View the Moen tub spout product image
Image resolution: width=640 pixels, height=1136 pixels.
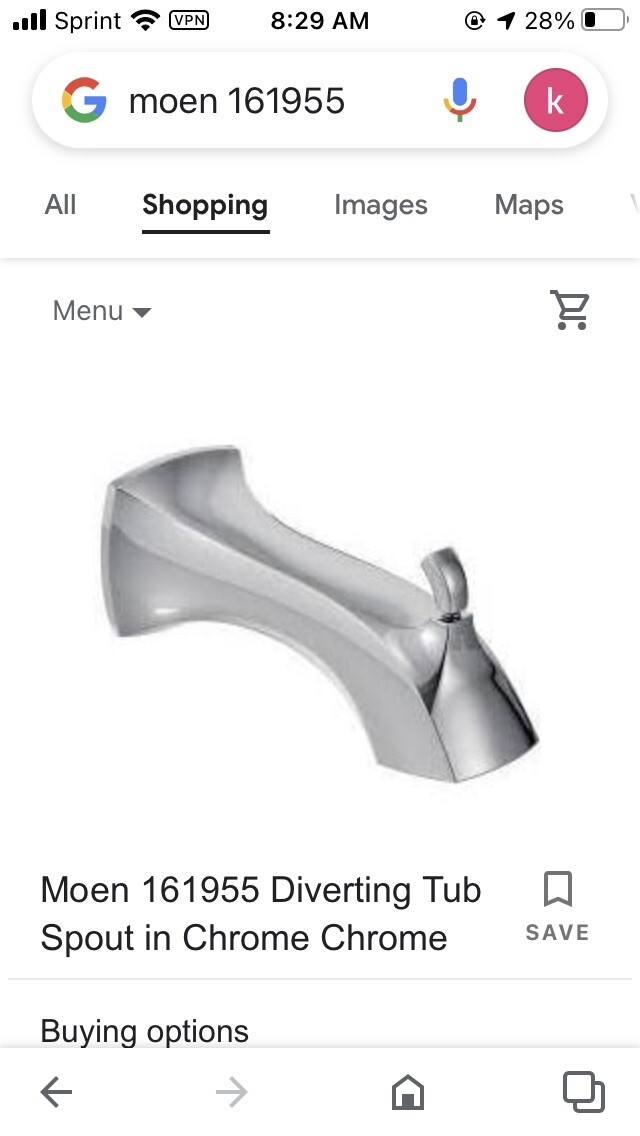click(320, 610)
